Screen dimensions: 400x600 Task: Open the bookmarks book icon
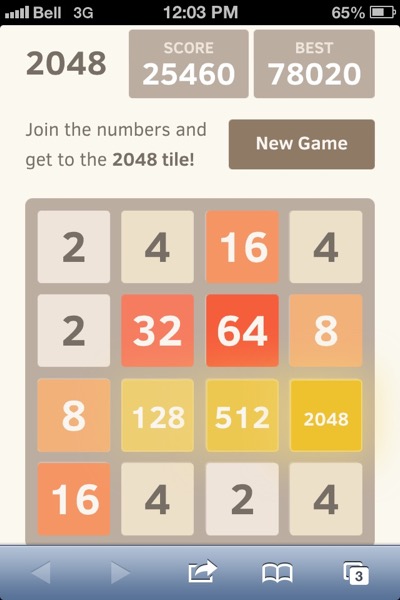pos(278,573)
